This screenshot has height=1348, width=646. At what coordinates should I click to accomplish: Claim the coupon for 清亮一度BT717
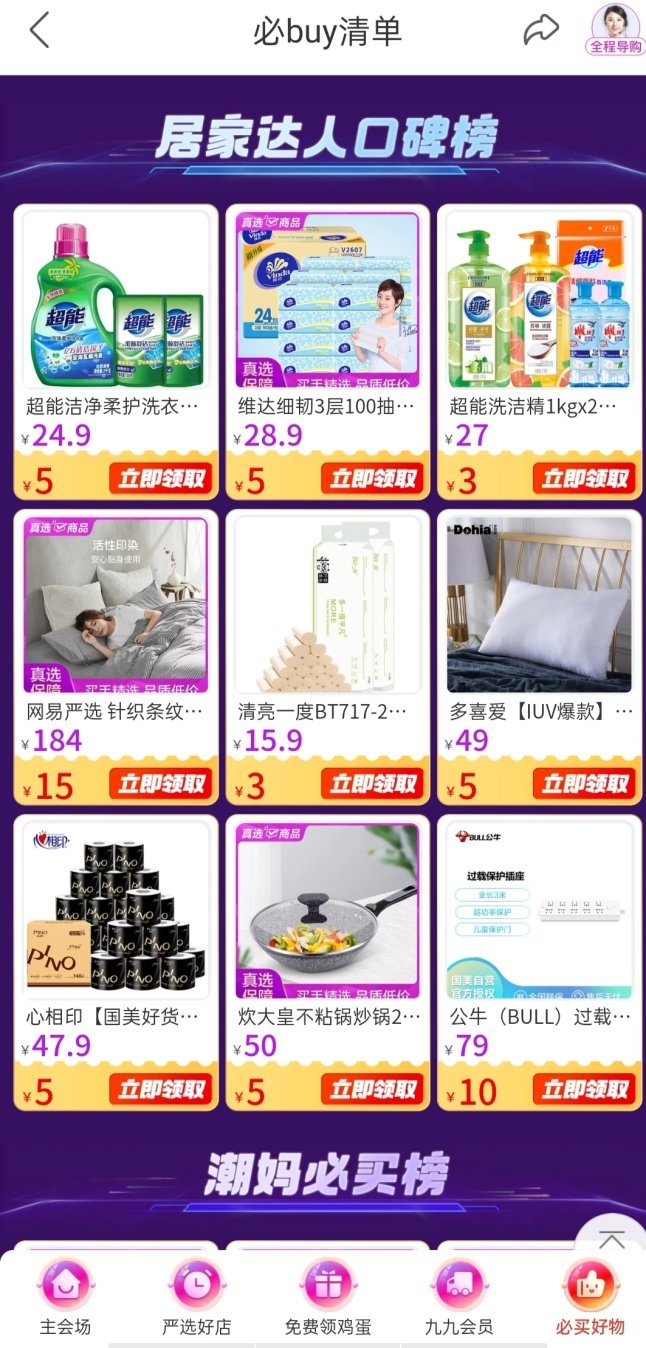(373, 783)
